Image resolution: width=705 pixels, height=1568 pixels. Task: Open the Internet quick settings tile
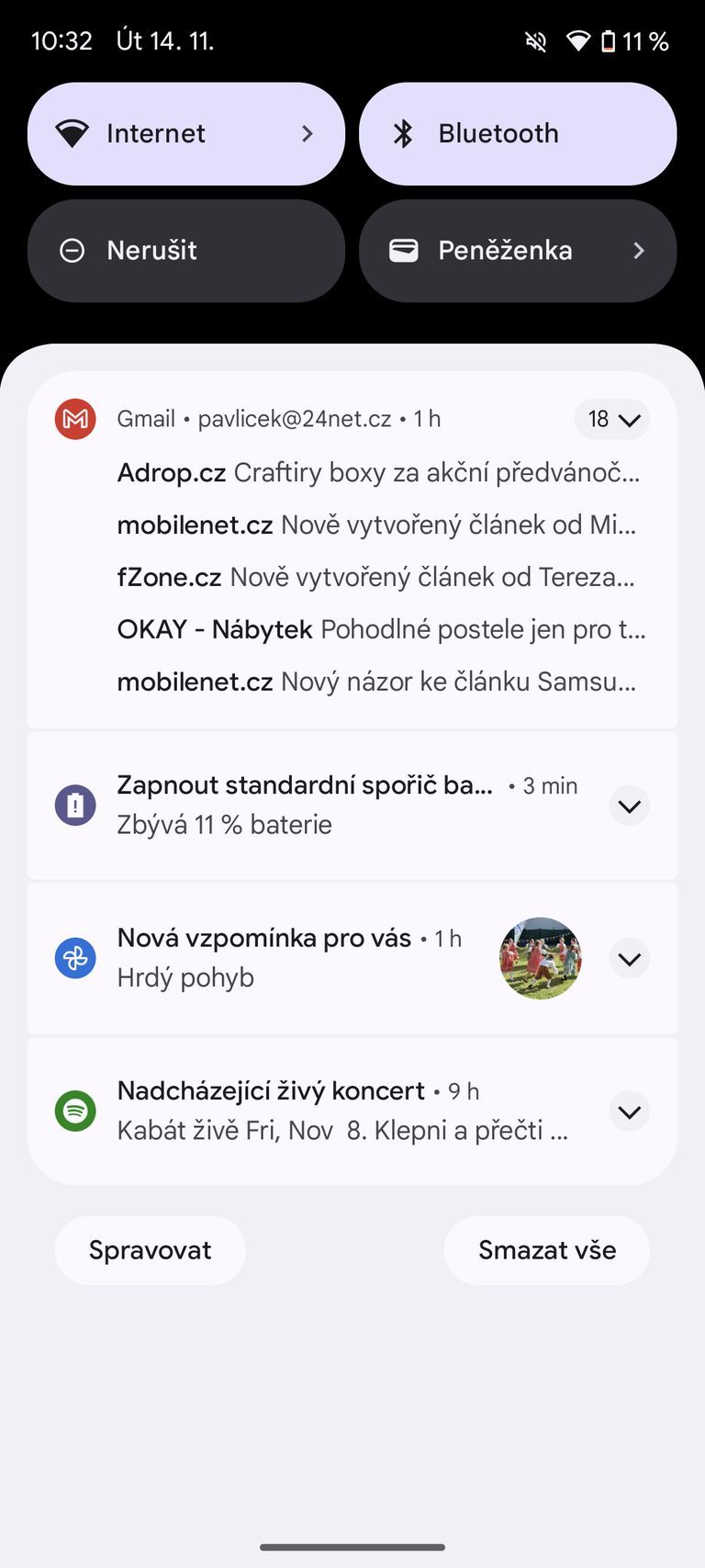(186, 134)
